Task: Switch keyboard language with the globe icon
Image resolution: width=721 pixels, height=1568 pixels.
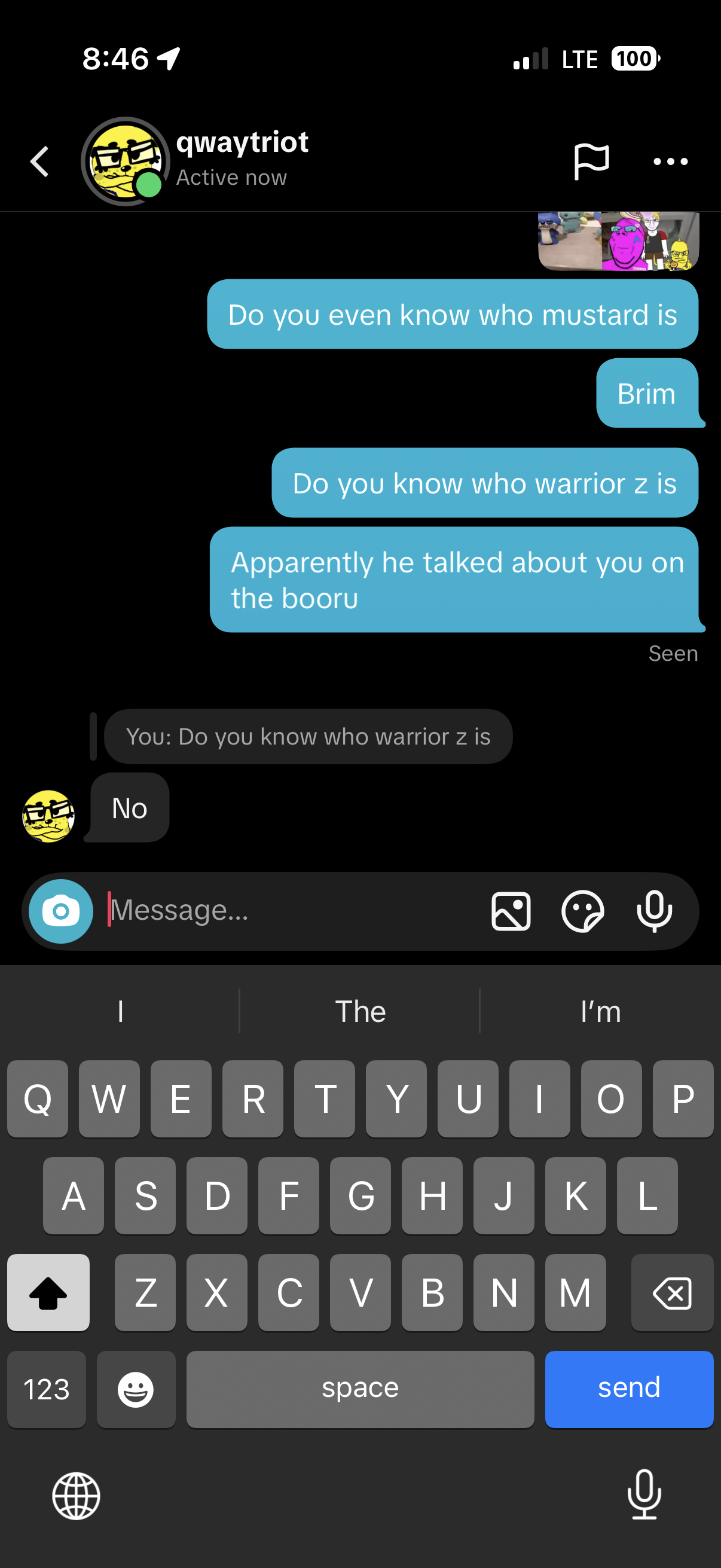Action: click(76, 1496)
